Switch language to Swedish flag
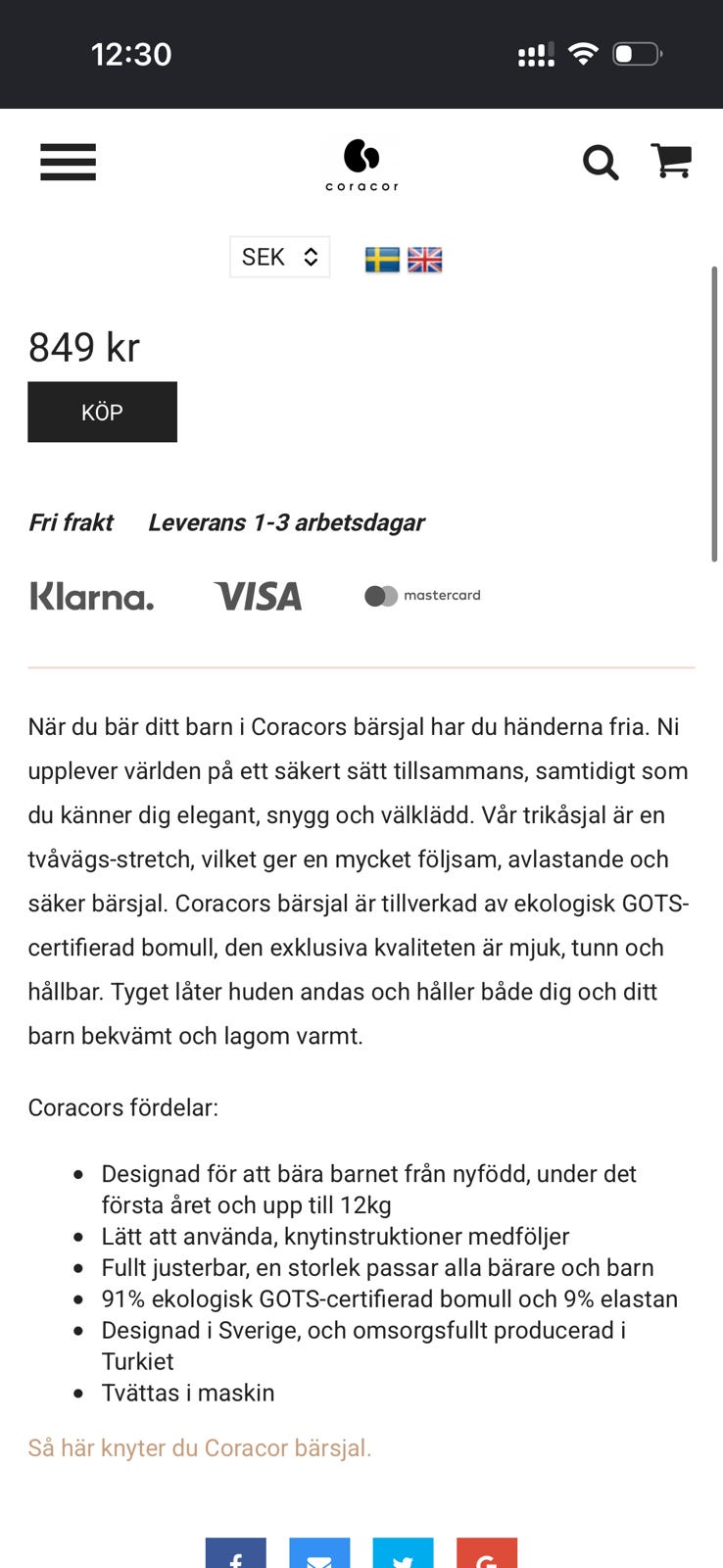 click(x=382, y=260)
